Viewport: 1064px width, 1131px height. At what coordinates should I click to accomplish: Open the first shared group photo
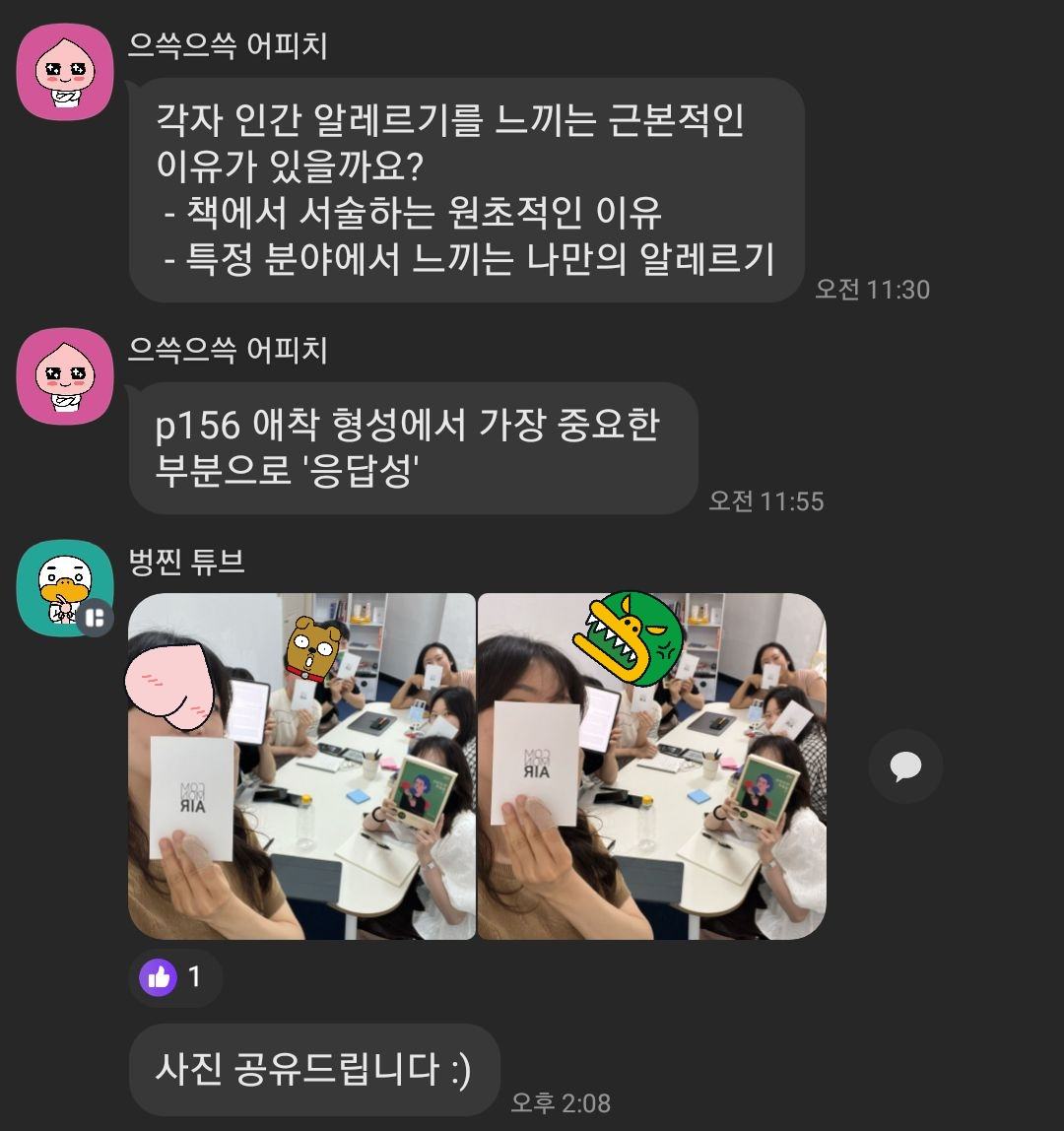click(x=301, y=766)
